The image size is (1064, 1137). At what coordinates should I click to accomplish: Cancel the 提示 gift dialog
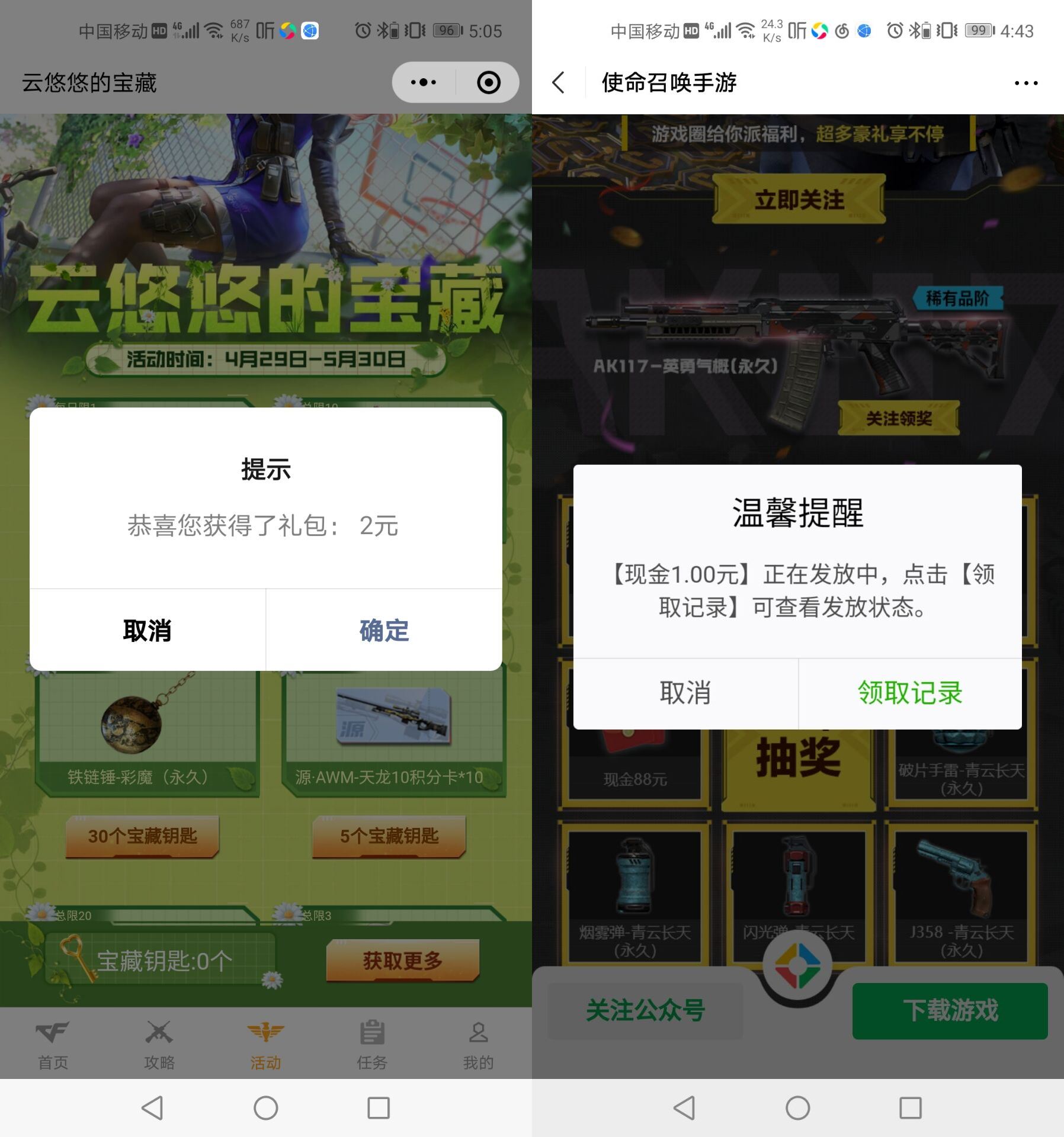[147, 630]
